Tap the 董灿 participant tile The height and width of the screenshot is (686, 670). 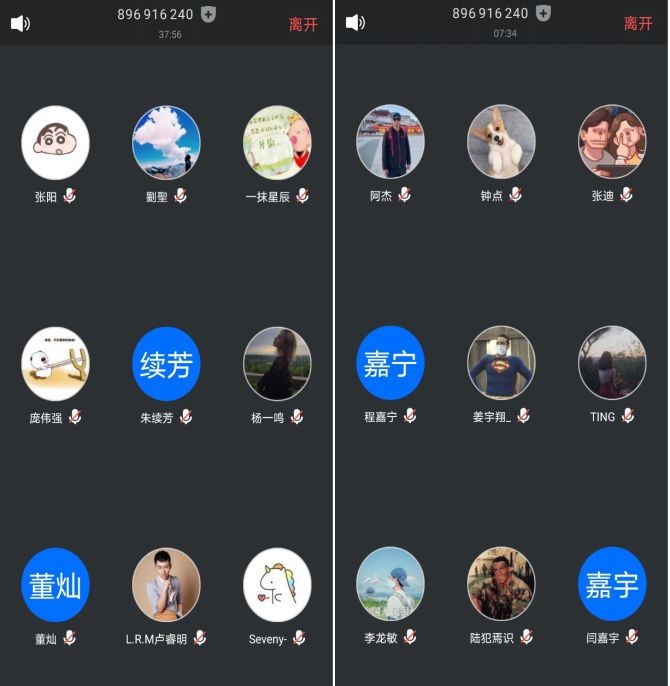55,585
